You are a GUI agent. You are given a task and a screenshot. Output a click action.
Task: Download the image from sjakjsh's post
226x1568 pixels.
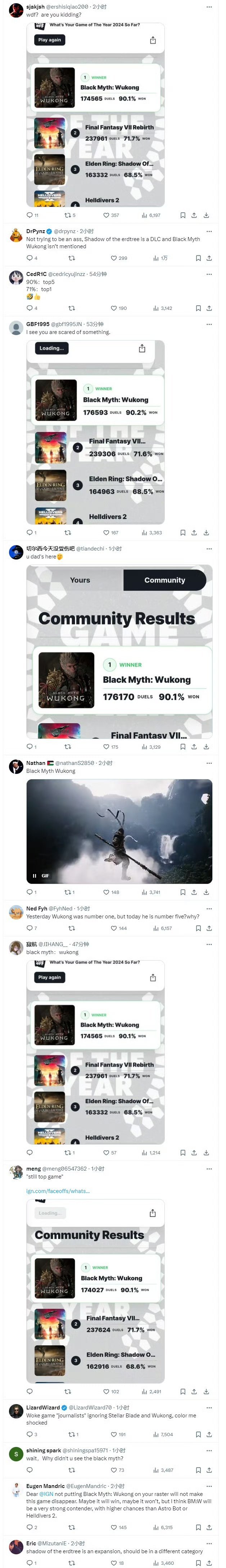[x=206, y=215]
